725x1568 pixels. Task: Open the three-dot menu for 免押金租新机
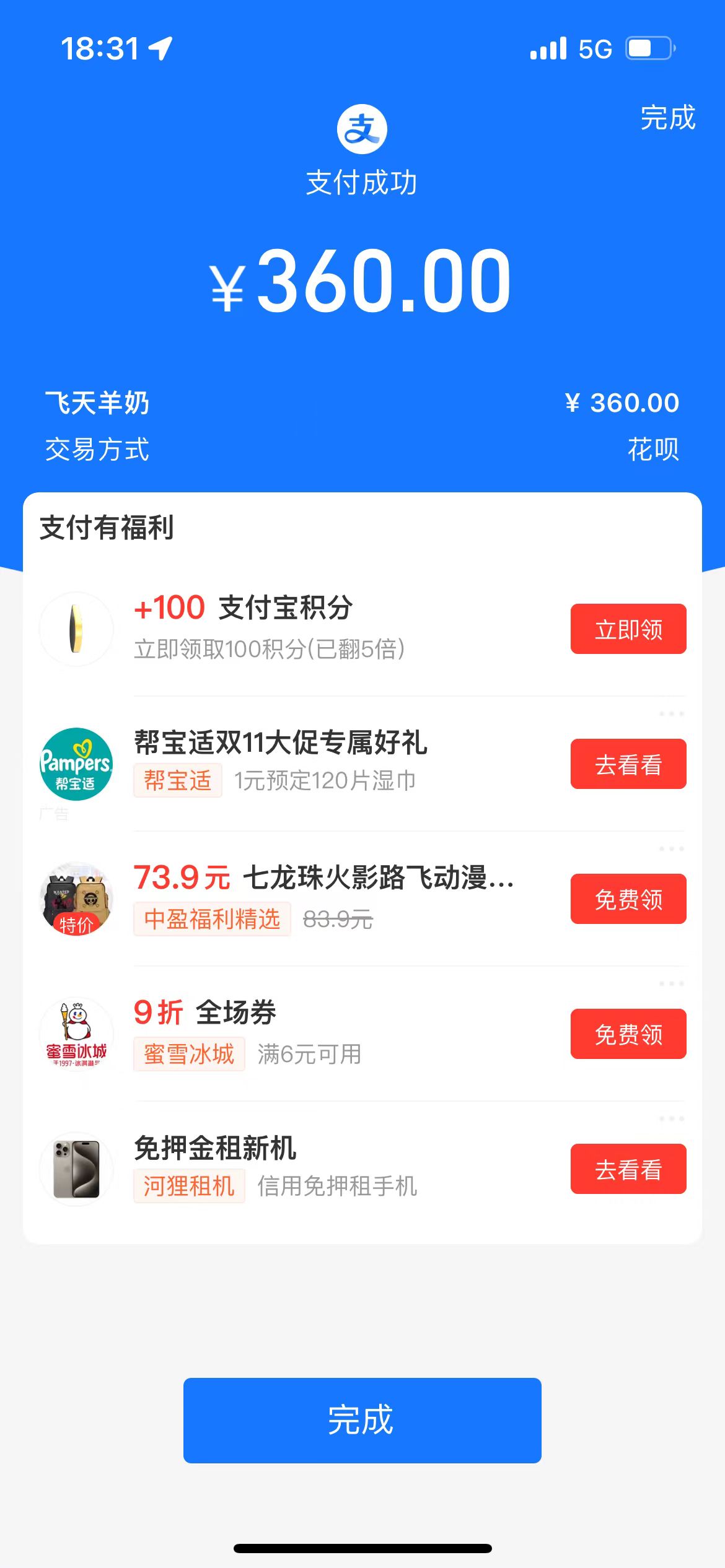671,1119
